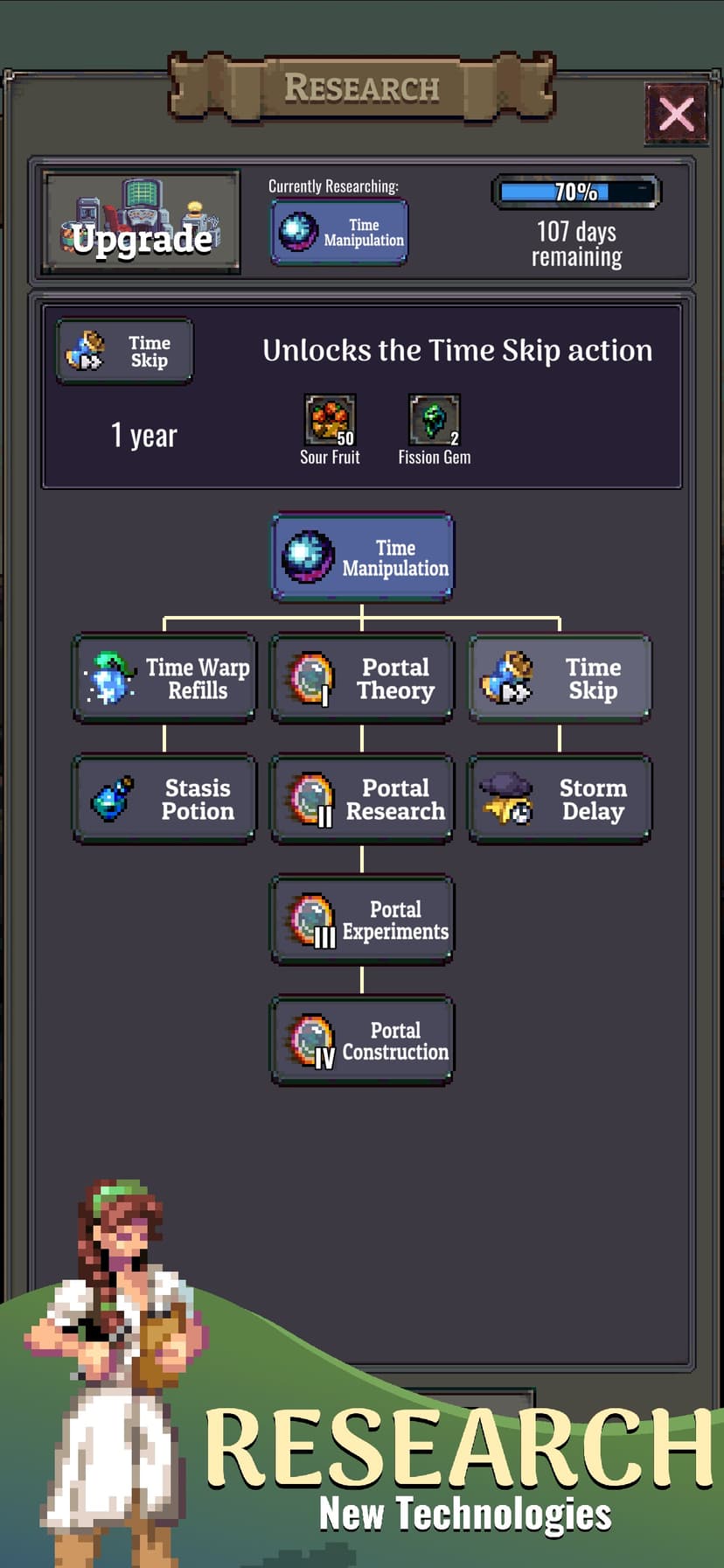Open the Portal Theory research node
This screenshot has width=724, height=1568.
(362, 679)
